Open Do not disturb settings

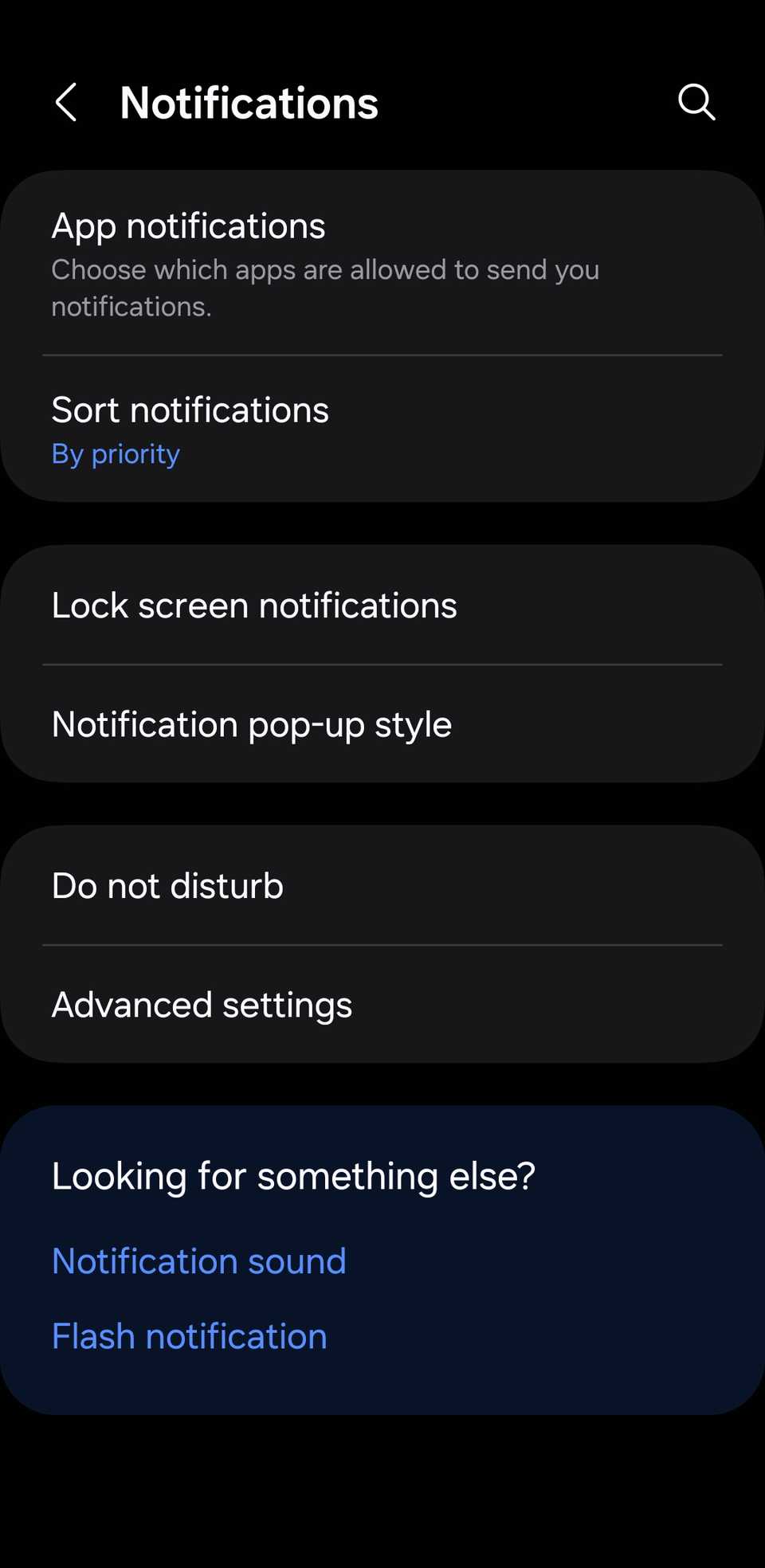tap(382, 886)
